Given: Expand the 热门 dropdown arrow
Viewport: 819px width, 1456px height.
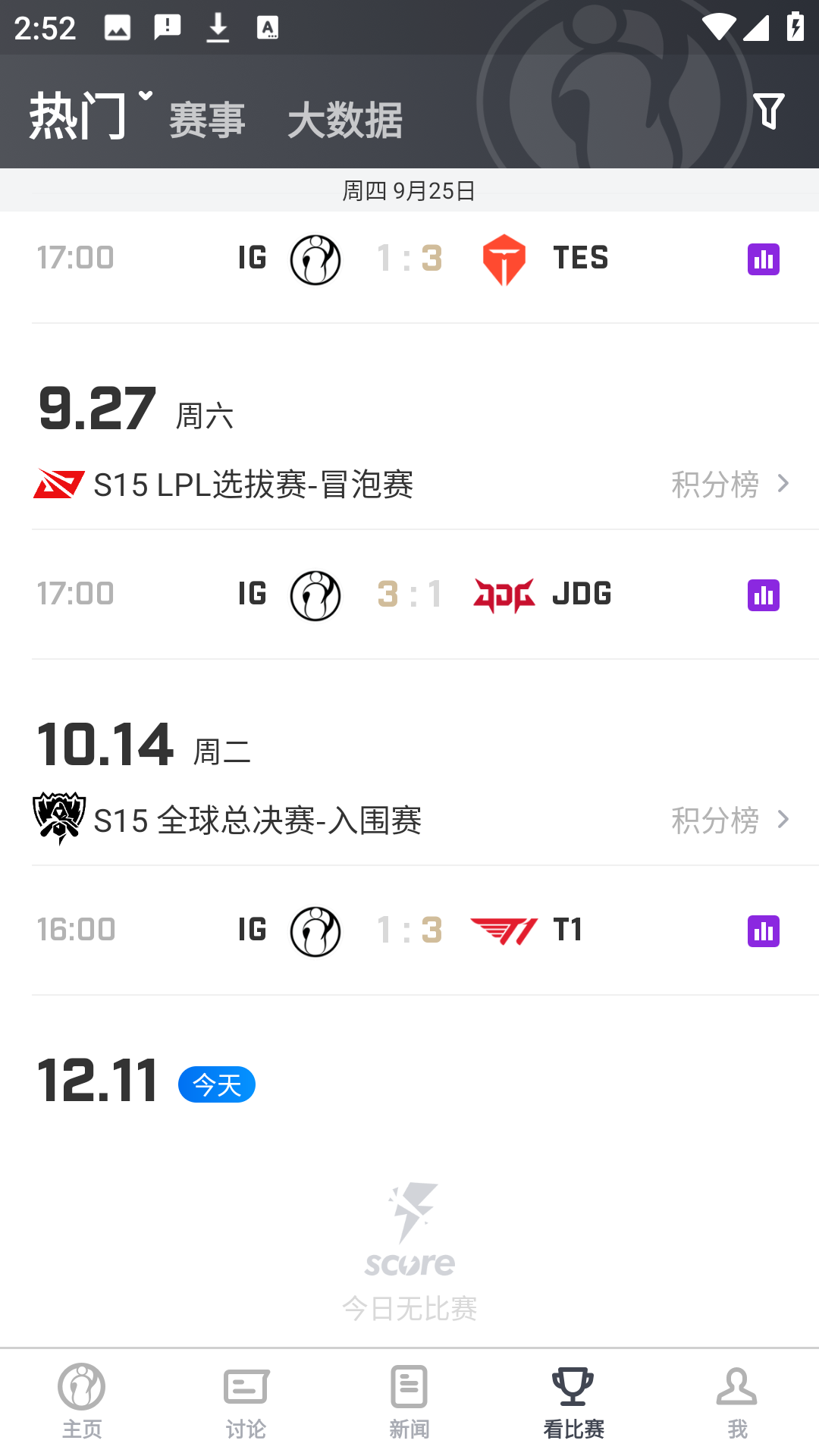Looking at the screenshot, I should tap(146, 97).
